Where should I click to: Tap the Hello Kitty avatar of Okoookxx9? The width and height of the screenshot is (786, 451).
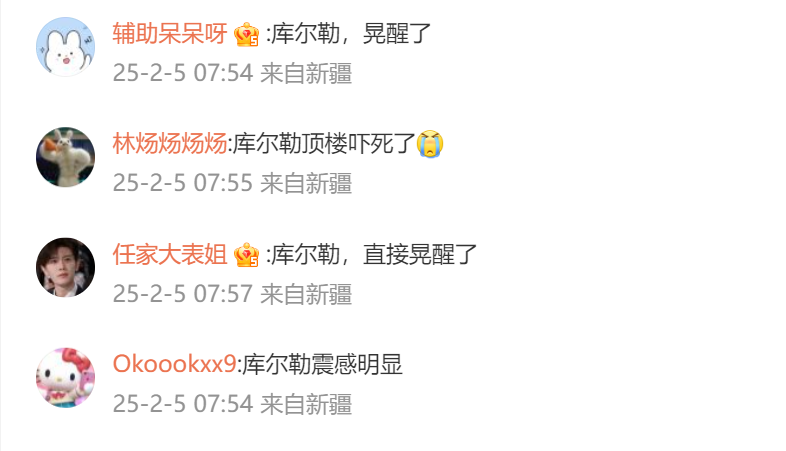[65, 377]
